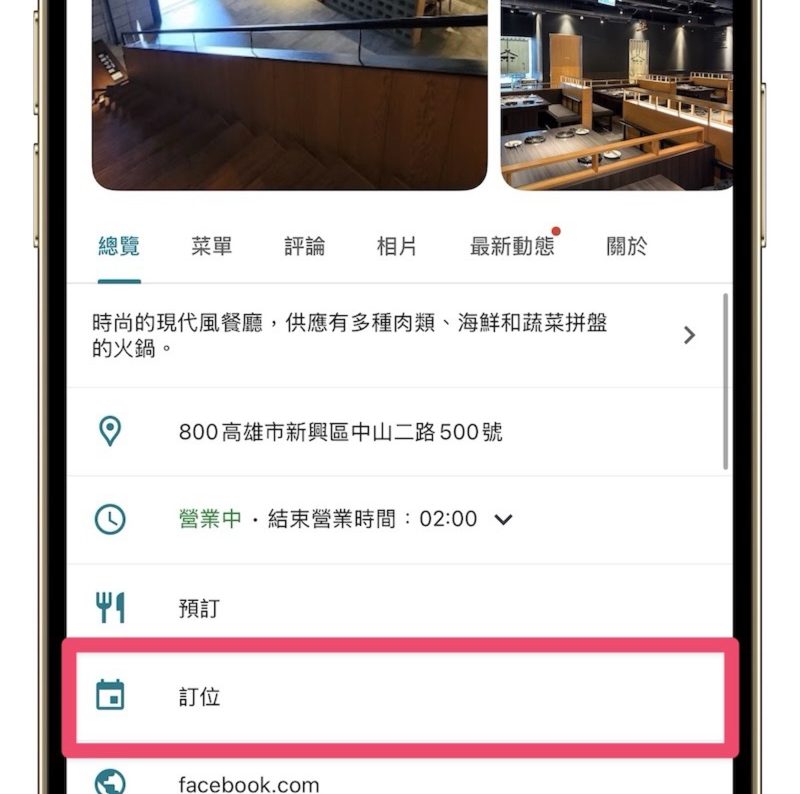View the dining area photo
The height and width of the screenshot is (794, 800).
[616, 95]
